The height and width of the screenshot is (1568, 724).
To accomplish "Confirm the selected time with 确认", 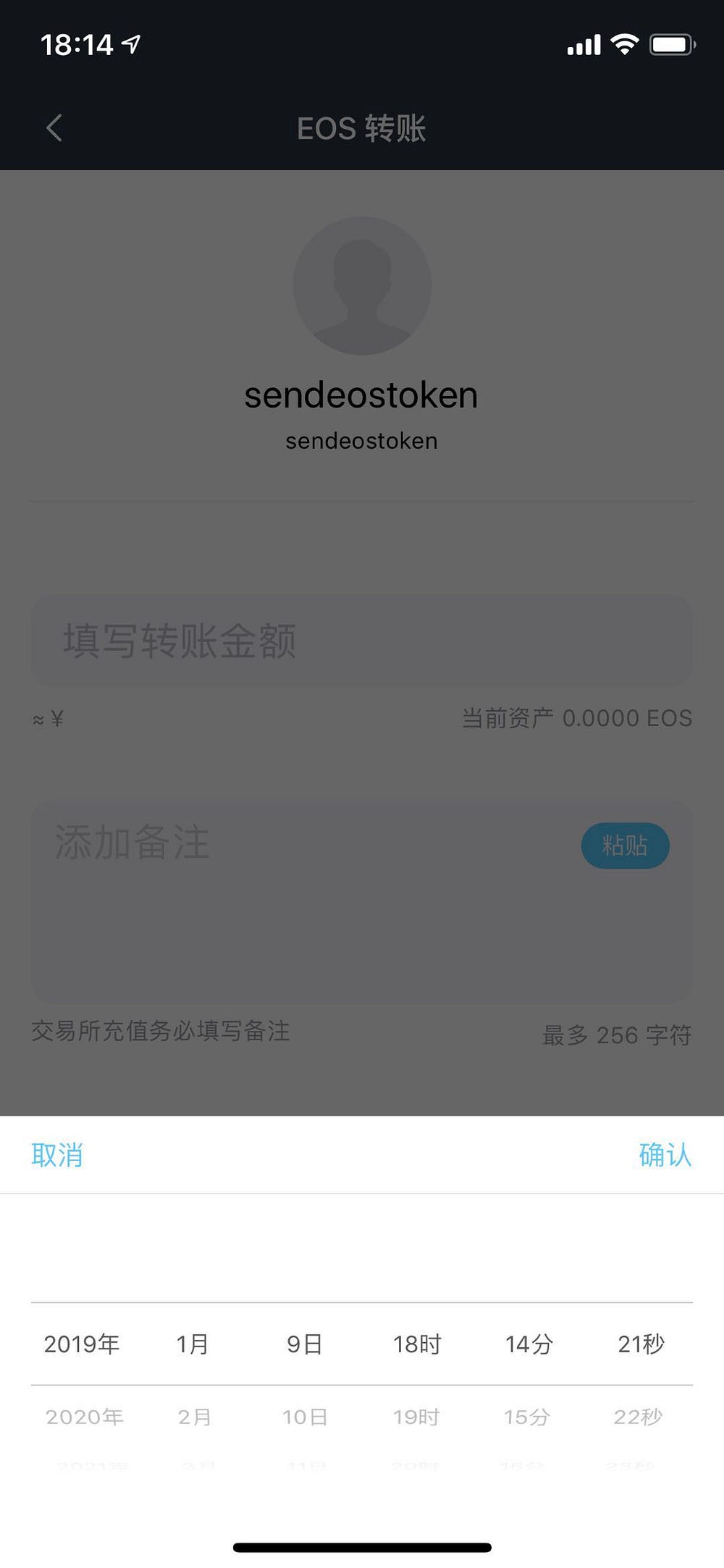I will [665, 1155].
